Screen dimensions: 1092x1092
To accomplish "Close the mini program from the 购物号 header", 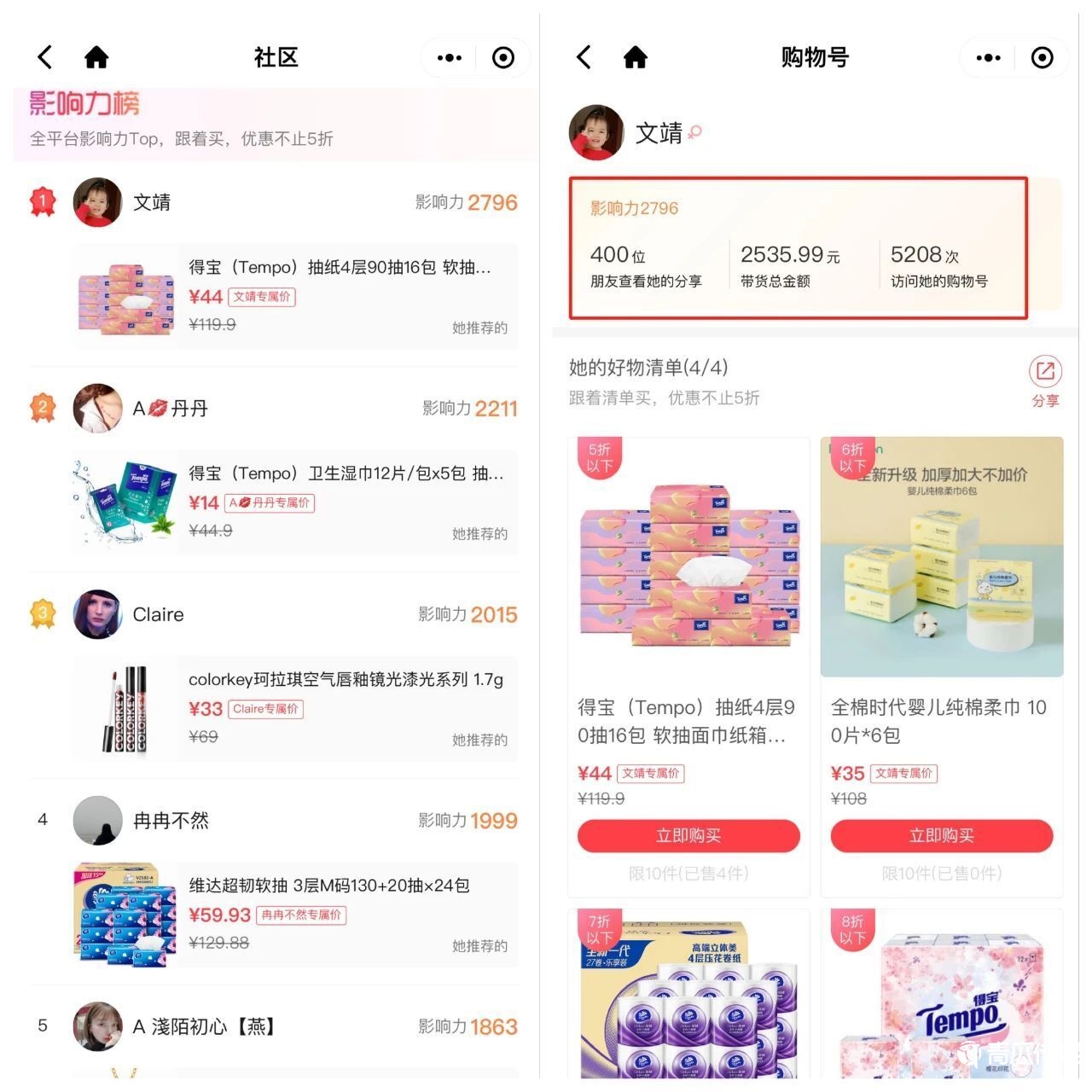I will coord(1042,58).
